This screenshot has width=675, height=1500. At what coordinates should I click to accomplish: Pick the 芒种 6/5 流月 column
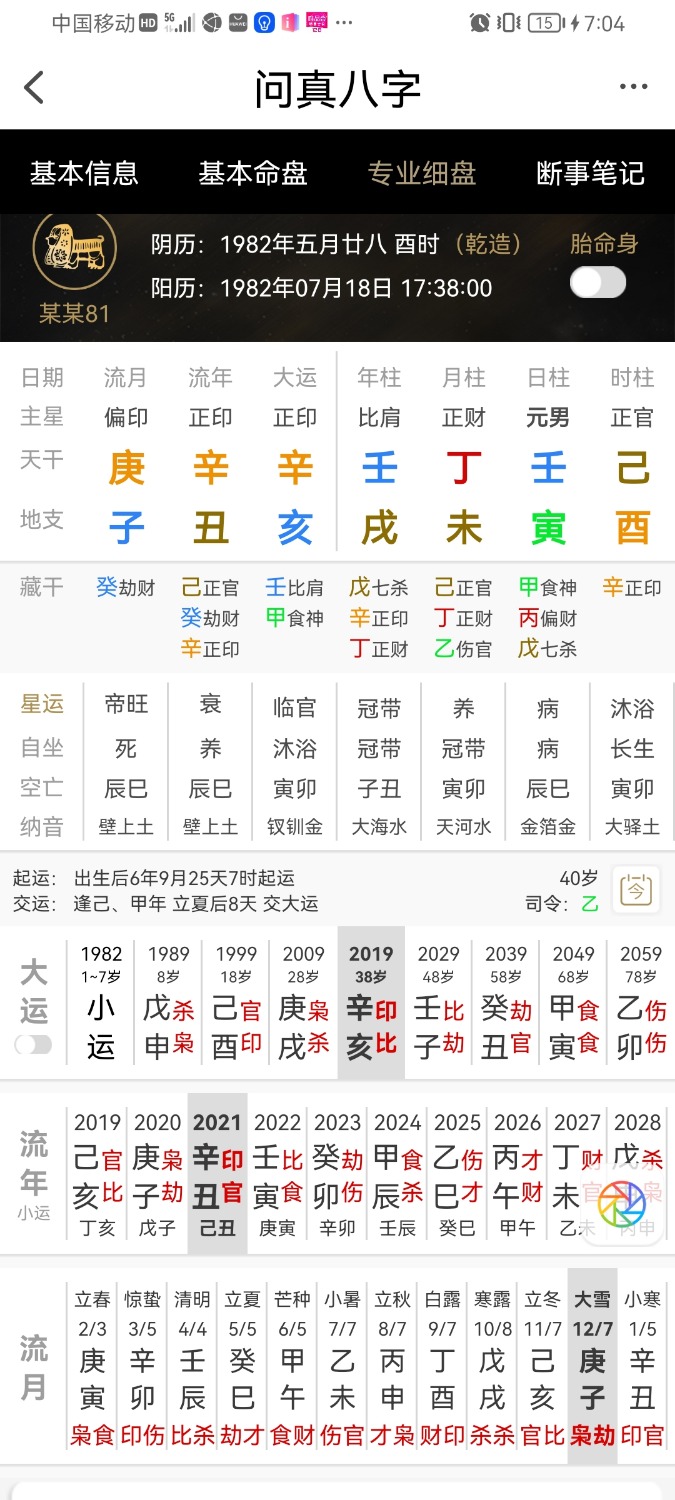point(292,1368)
